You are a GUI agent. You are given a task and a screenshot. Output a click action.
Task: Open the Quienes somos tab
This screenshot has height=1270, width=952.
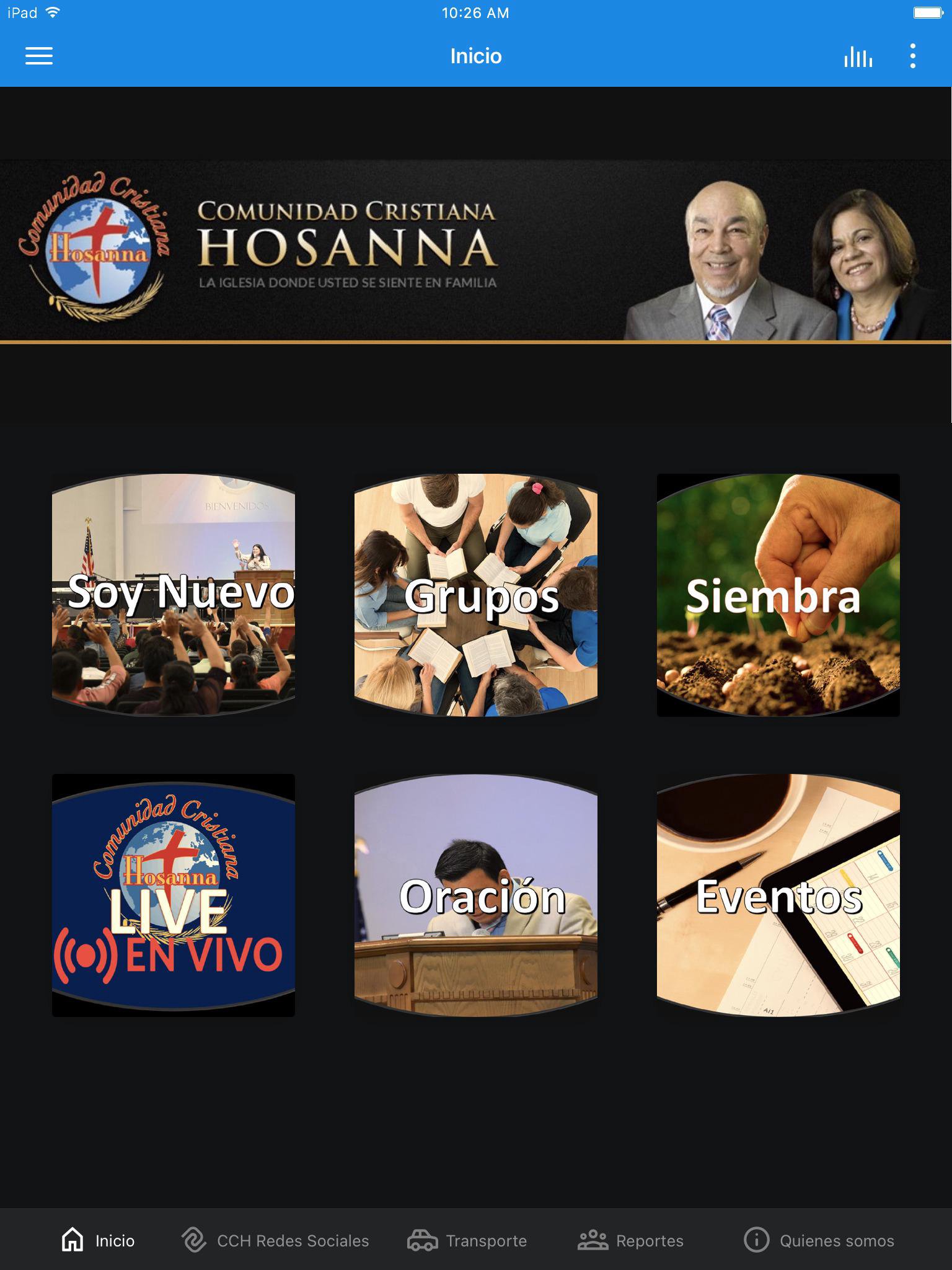coord(818,1240)
